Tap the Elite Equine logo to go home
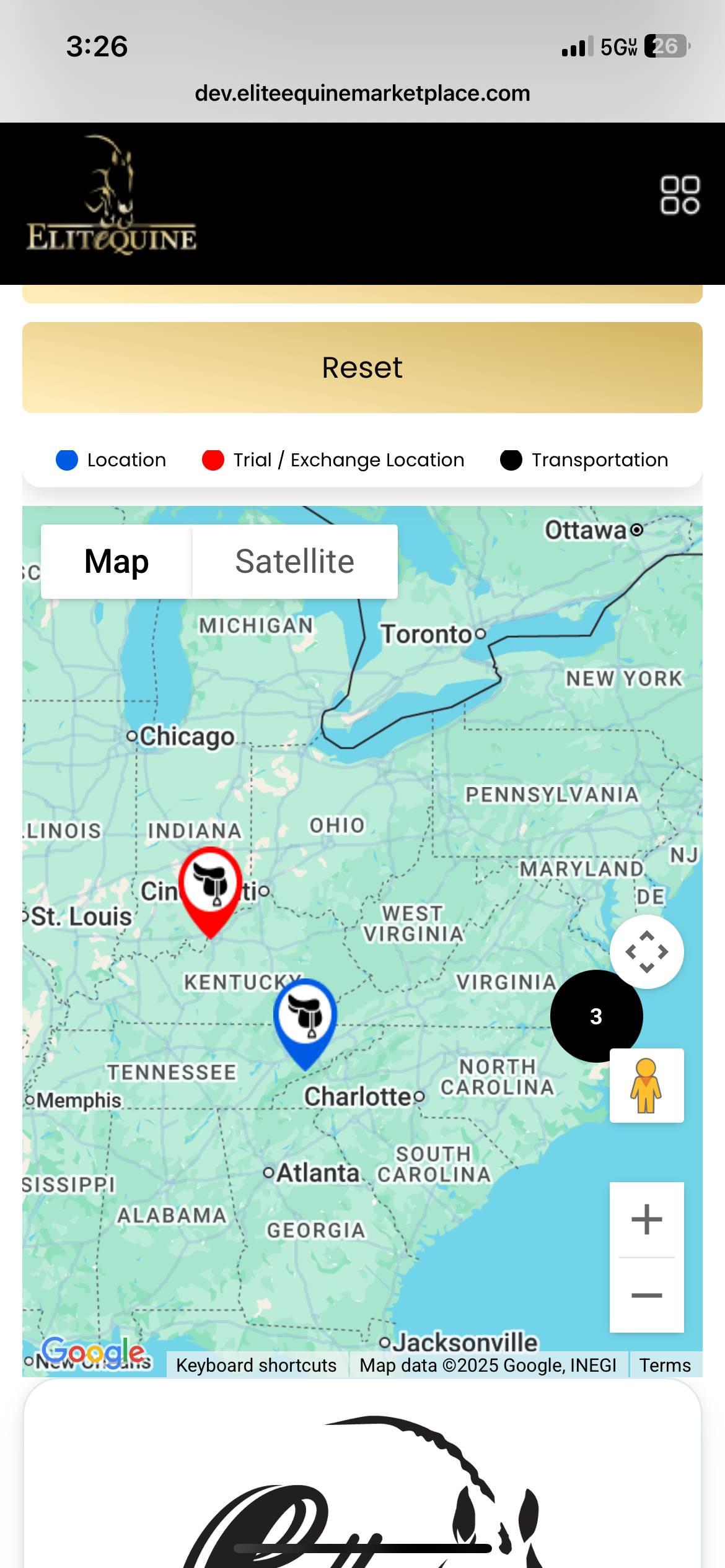This screenshot has height=1568, width=725. pos(112,195)
